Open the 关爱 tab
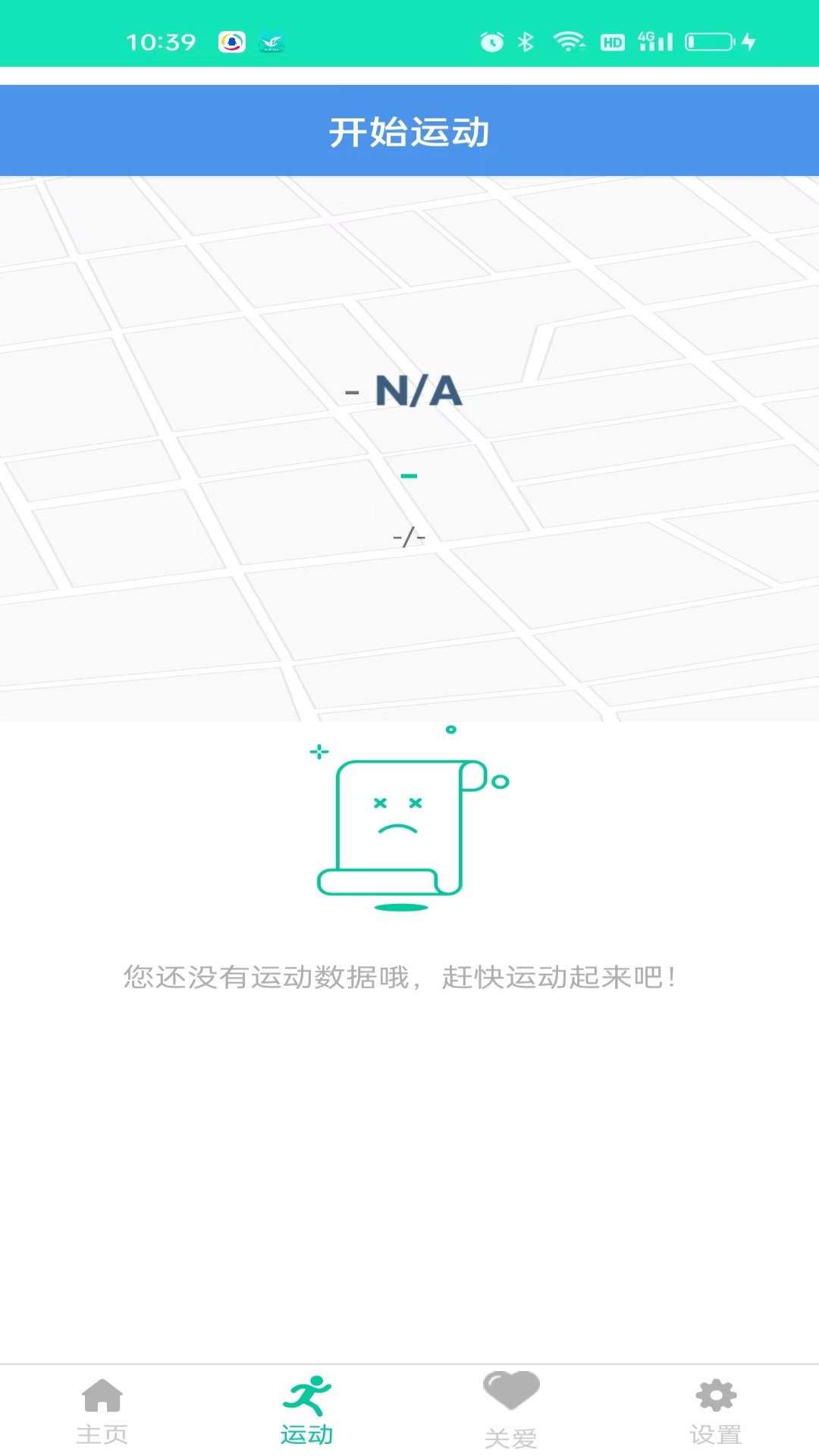This screenshot has height=1456, width=819. pos(511,1410)
